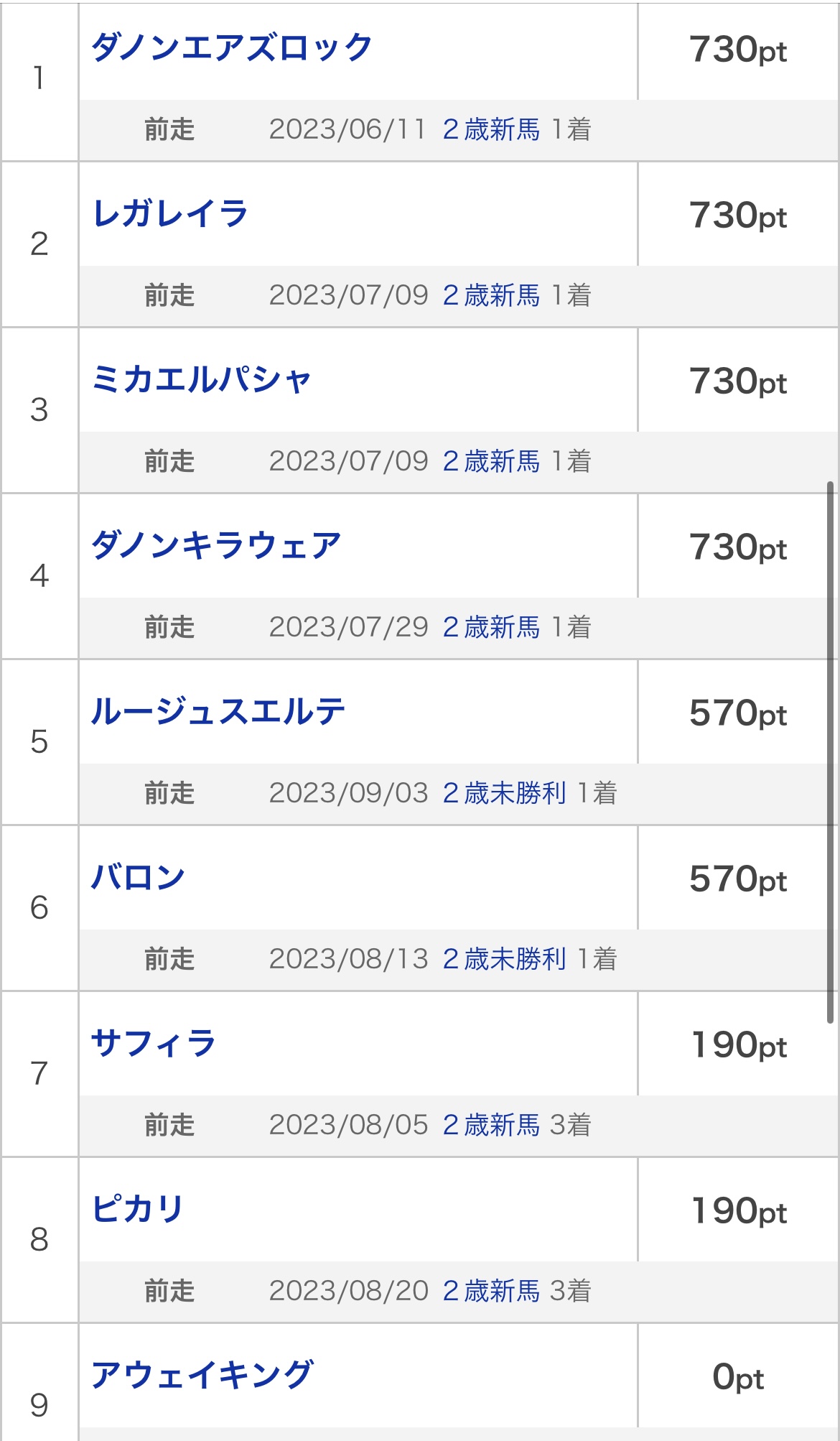Viewport: 840px width, 1441px height.
Task: Open horse ダノンエアズロック profile
Action: click(x=231, y=48)
